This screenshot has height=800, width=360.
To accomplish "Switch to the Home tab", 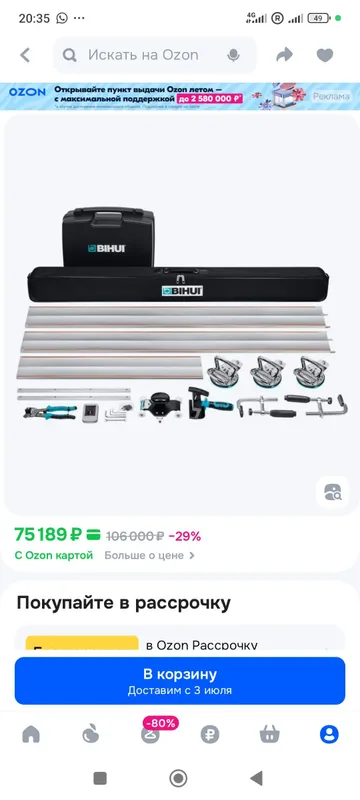I will (x=31, y=734).
